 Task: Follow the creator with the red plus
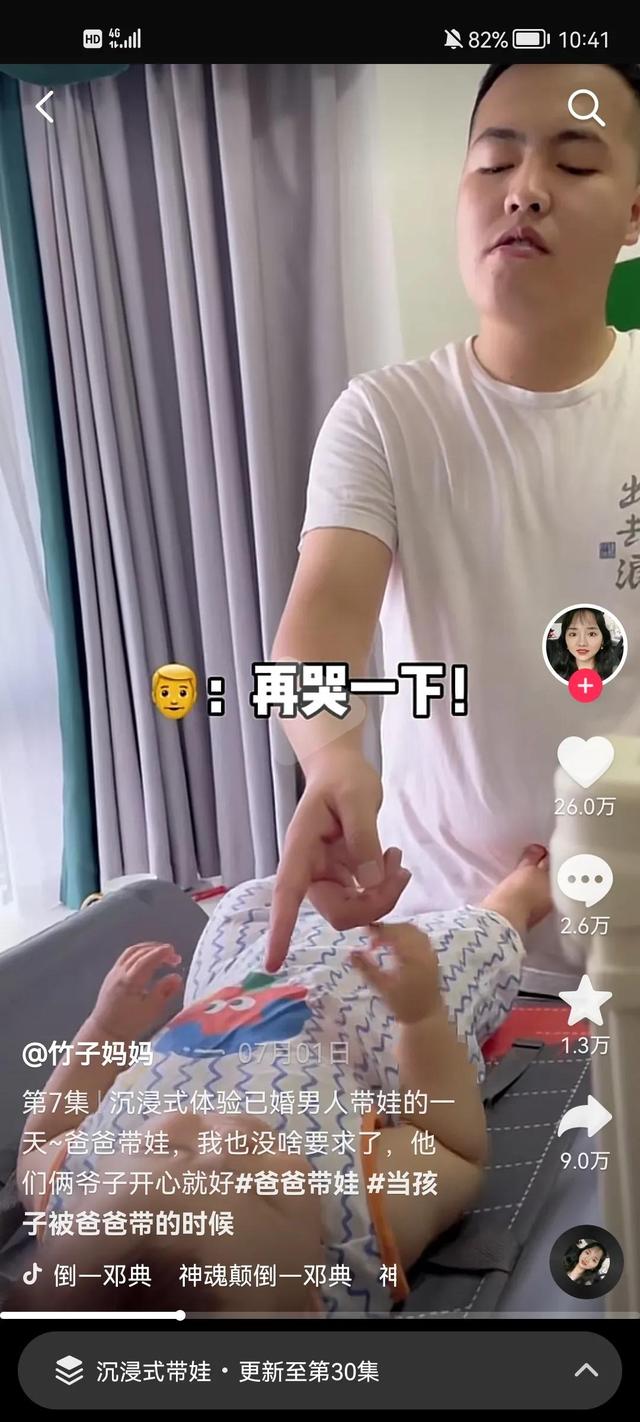click(x=585, y=688)
